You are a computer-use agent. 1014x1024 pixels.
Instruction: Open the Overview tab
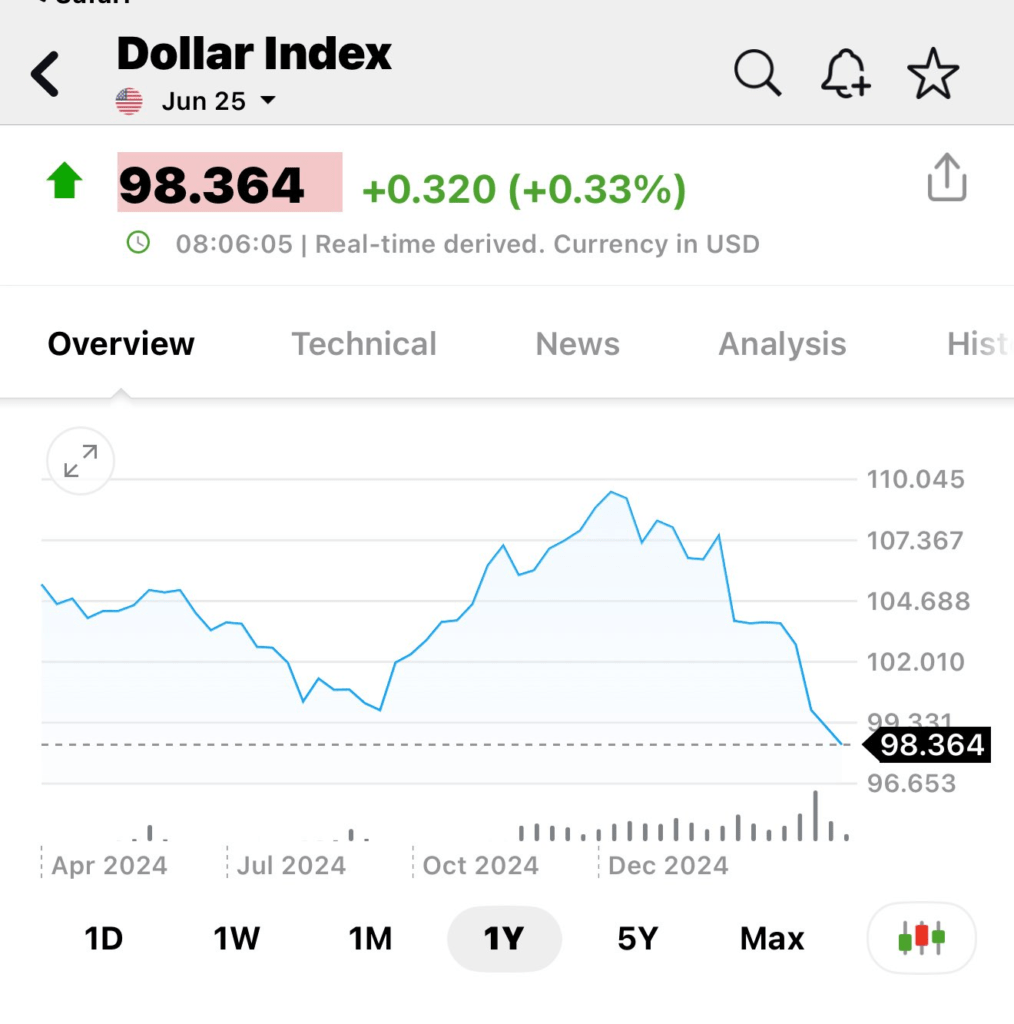coord(121,344)
